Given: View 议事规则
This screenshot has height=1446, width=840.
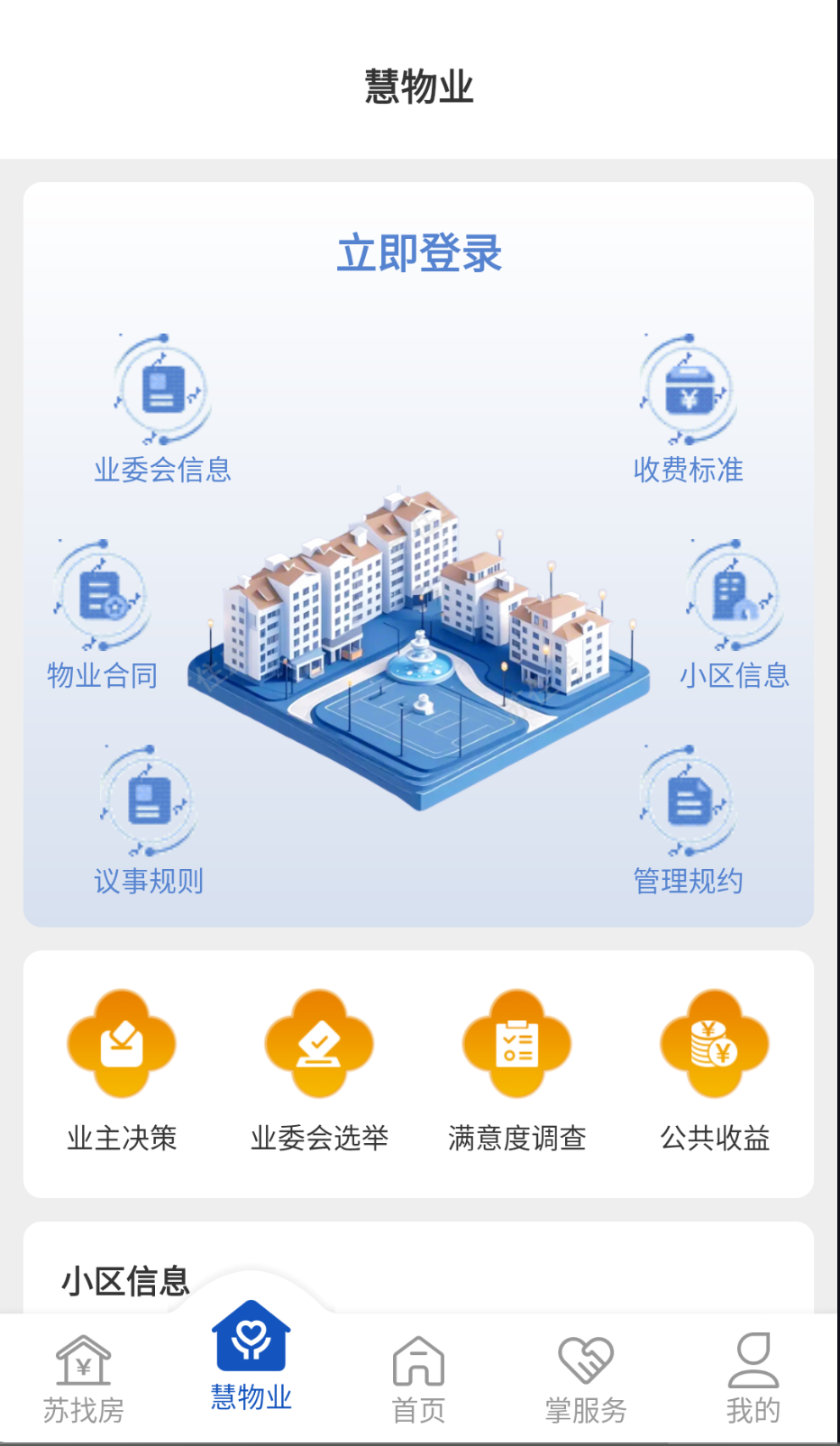Looking at the screenshot, I should click(149, 820).
